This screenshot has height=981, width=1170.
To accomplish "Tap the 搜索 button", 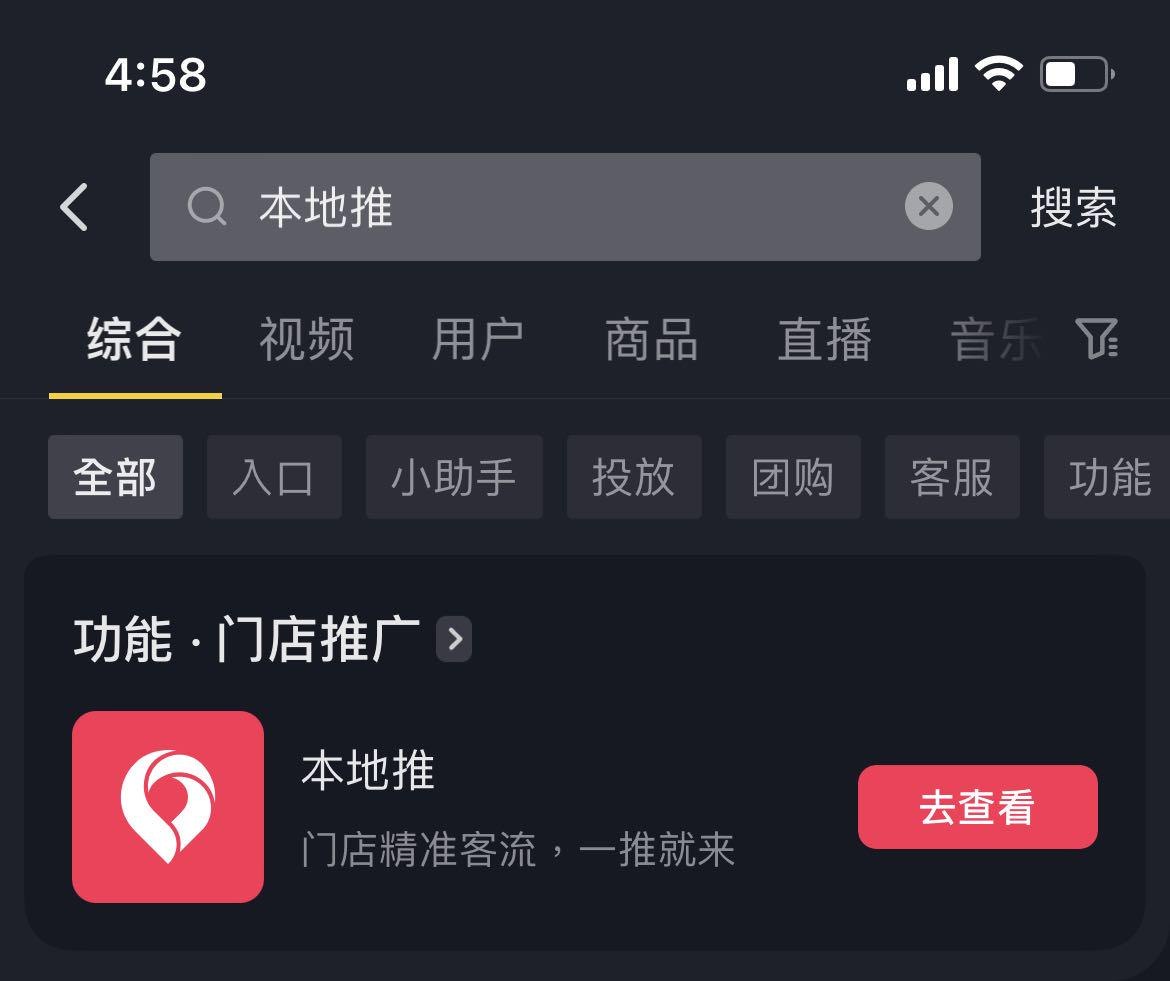I will 1073,207.
